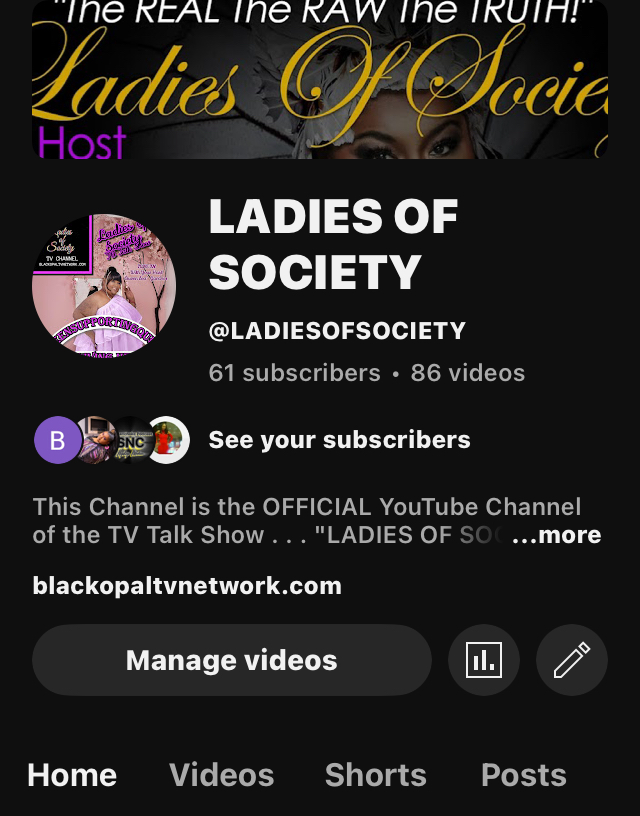This screenshot has width=640, height=816.
Task: Edit channel with the pencil icon
Action: [572, 660]
